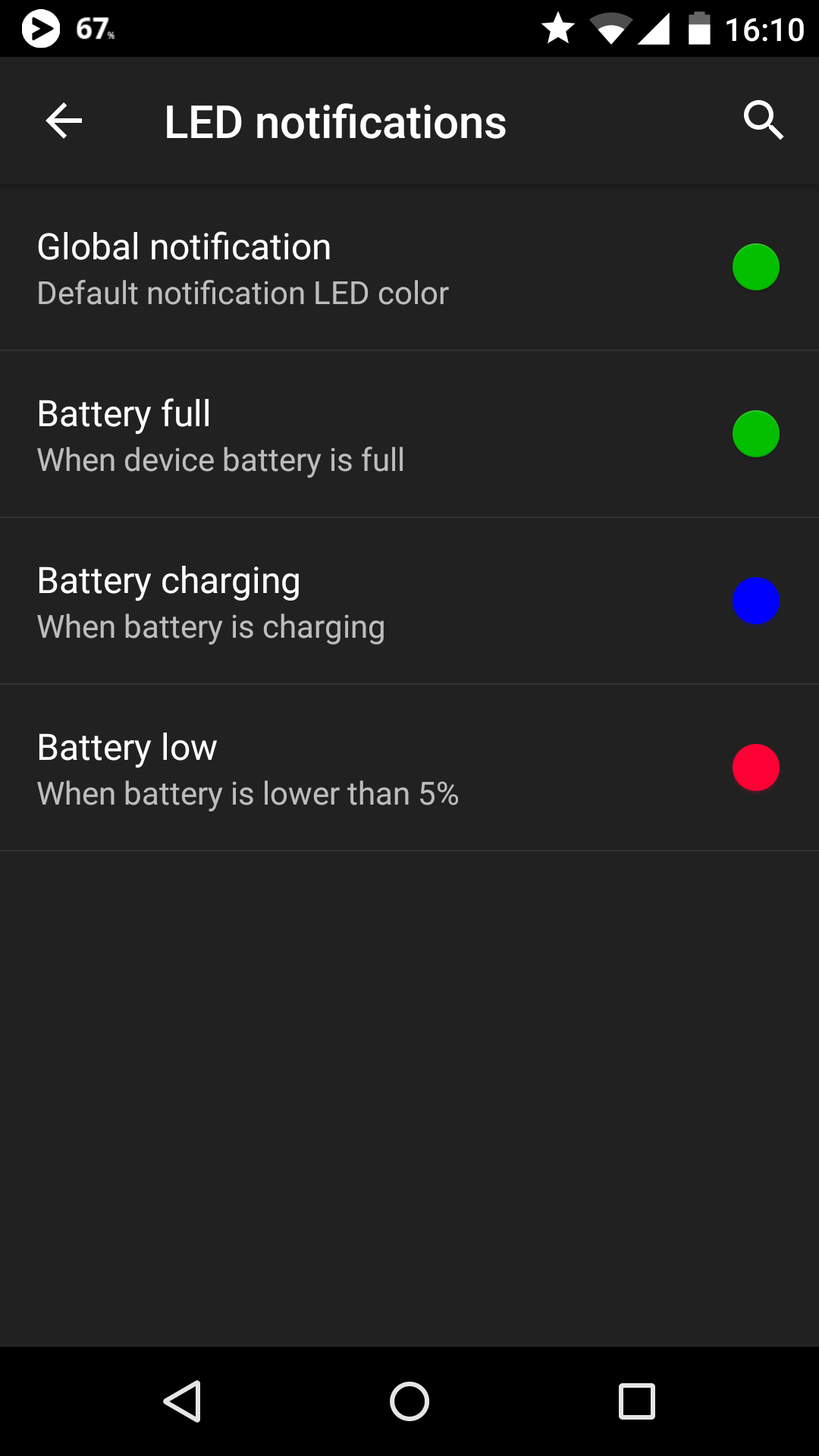The width and height of the screenshot is (819, 1456).
Task: Go to the home screen
Action: pos(409,1401)
